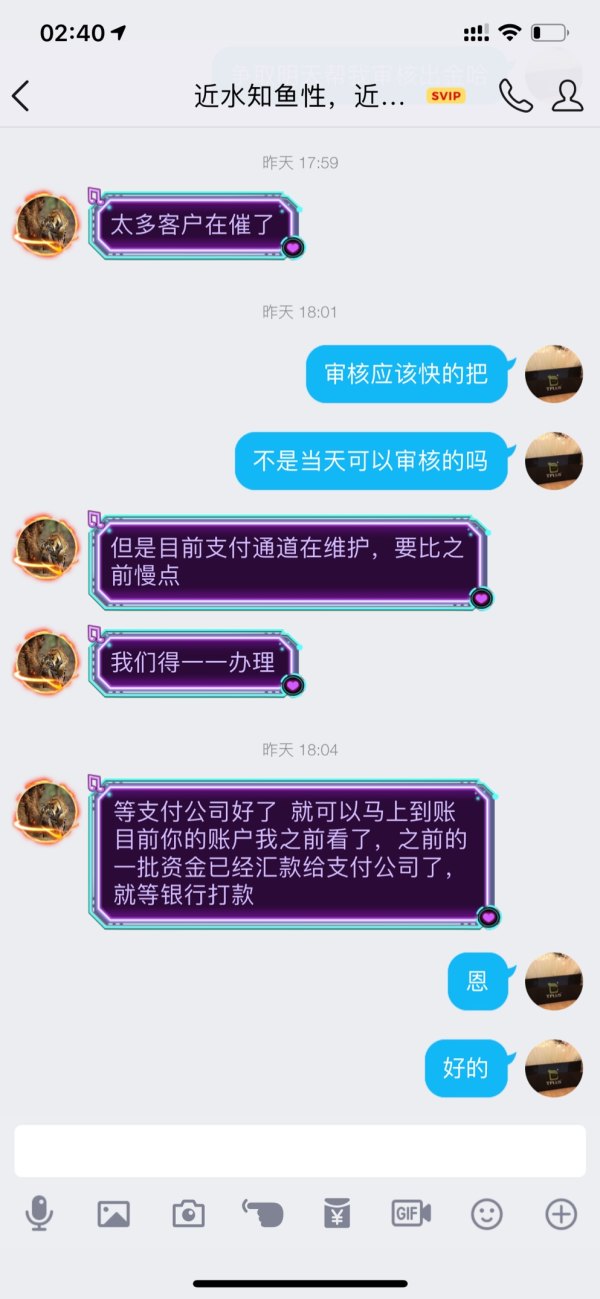This screenshot has height=1299, width=600.
Task: Open my avatar beside 审核应该快的把
Action: pyautogui.click(x=553, y=374)
